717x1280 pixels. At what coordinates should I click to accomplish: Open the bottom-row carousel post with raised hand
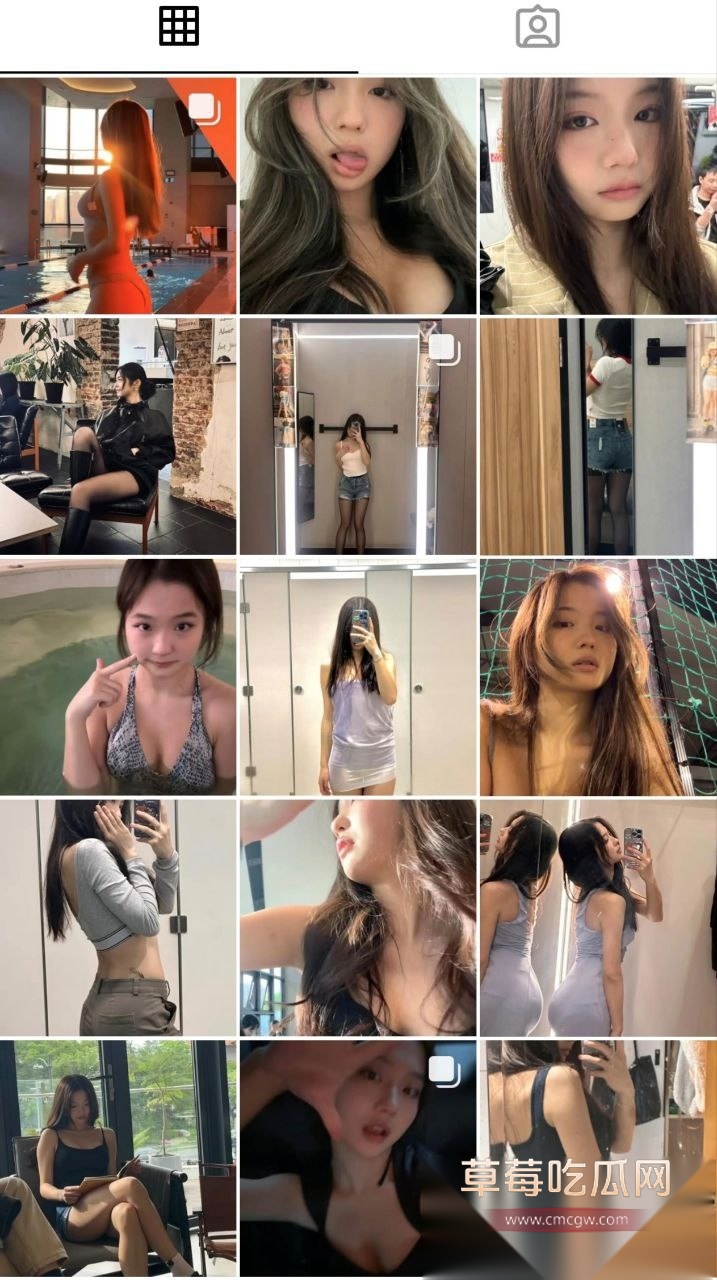[358, 1157]
